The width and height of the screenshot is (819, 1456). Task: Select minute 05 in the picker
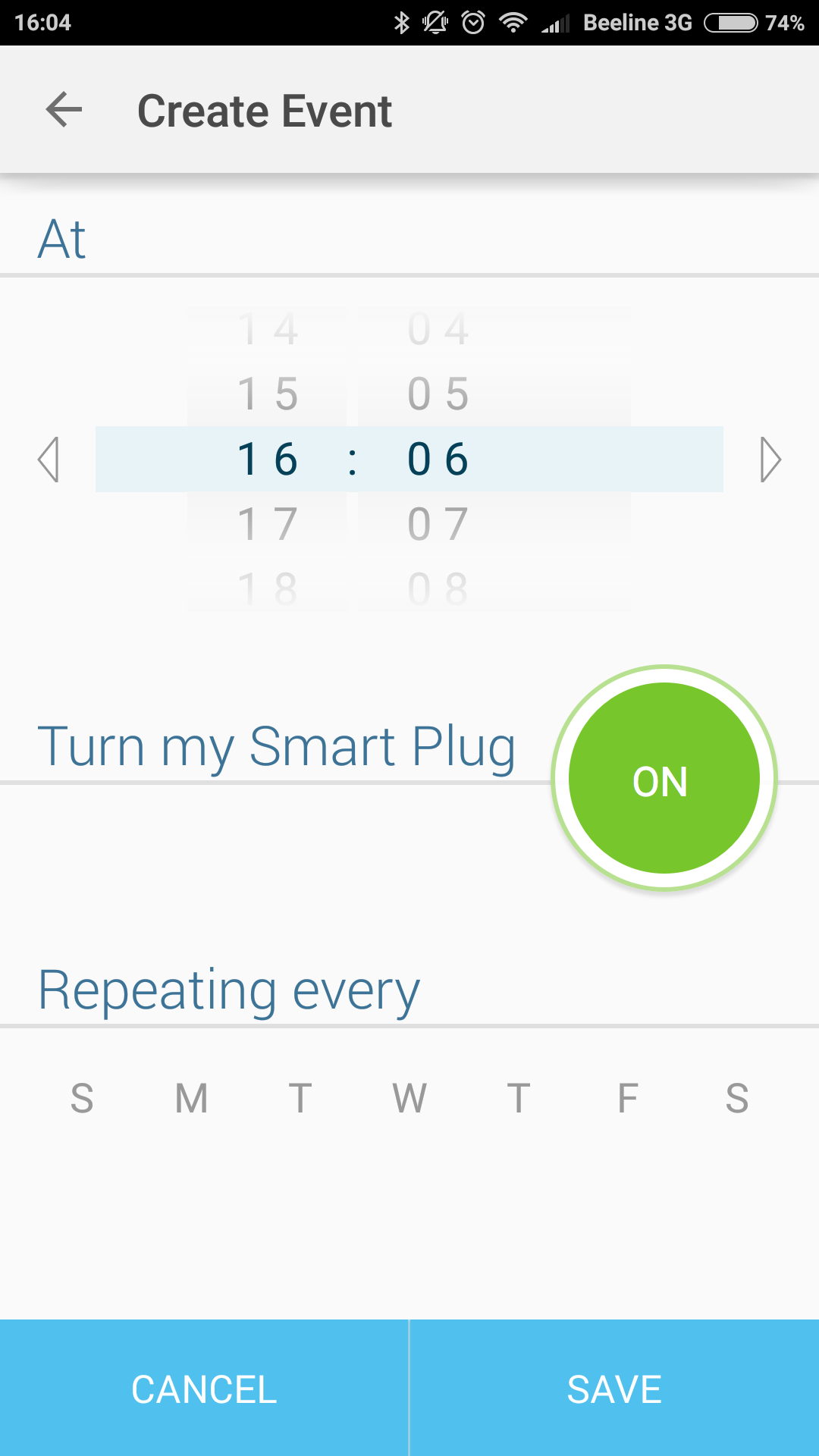point(438,394)
